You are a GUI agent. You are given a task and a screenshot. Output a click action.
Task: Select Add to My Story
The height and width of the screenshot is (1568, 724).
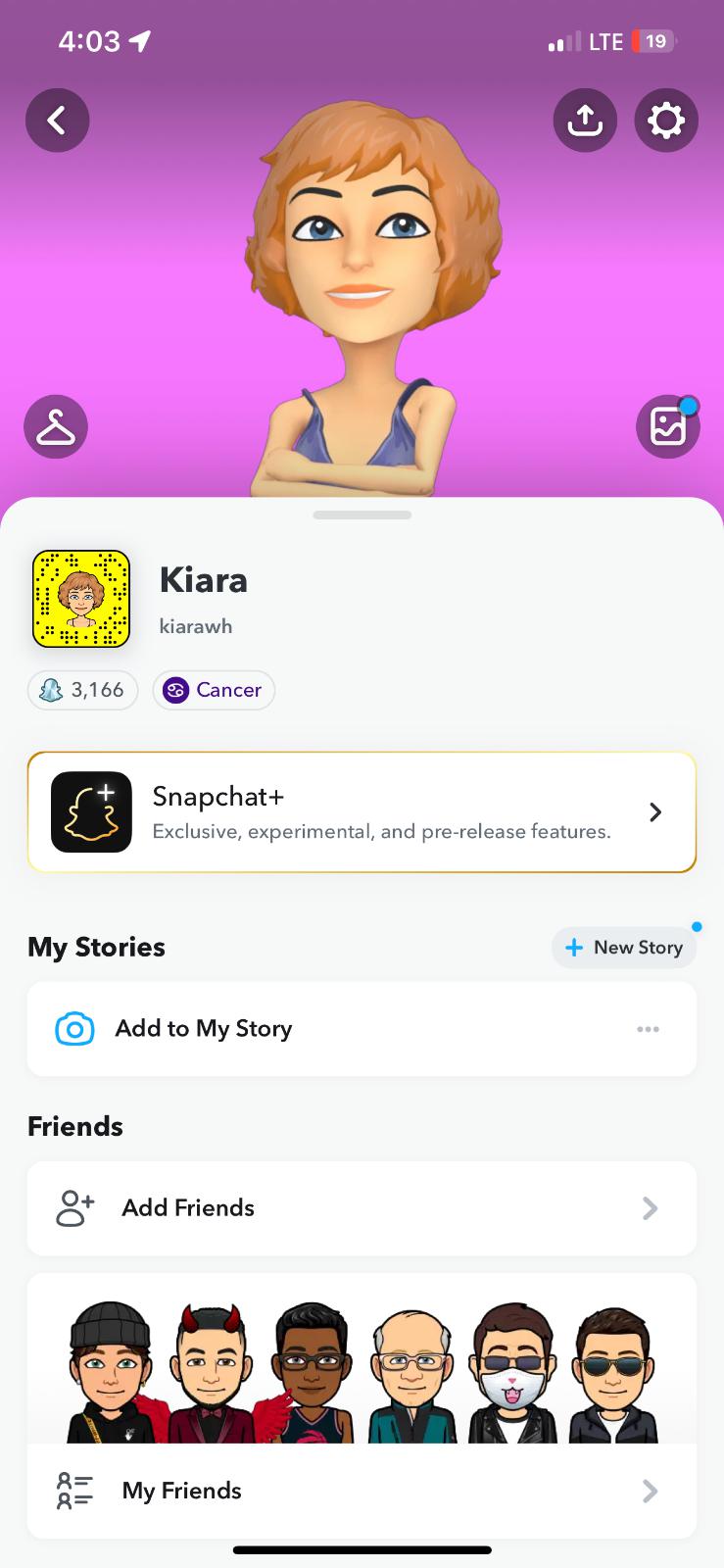click(204, 1029)
